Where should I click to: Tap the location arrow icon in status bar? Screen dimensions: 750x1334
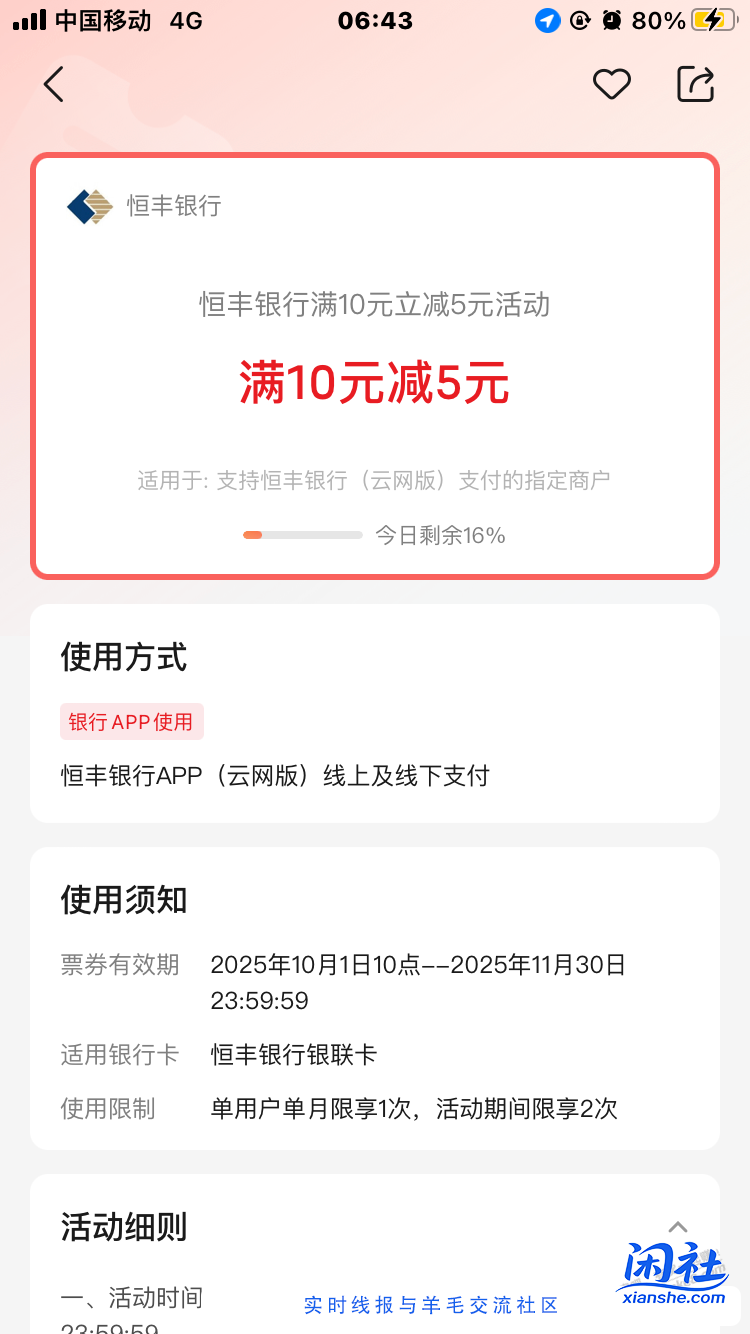(547, 20)
